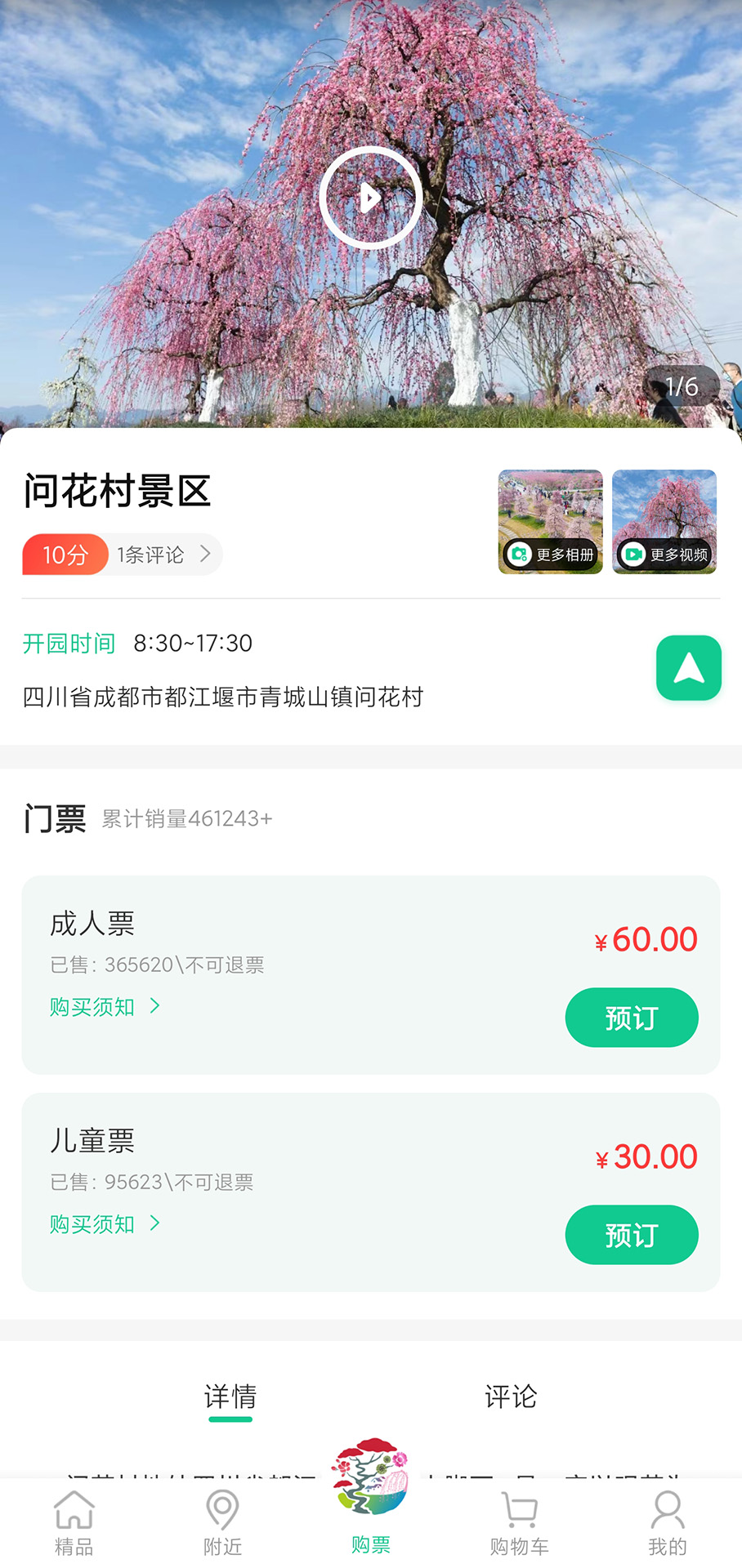The width and height of the screenshot is (742, 1568).
Task: Open 更多视频 video gallery
Action: tap(664, 522)
